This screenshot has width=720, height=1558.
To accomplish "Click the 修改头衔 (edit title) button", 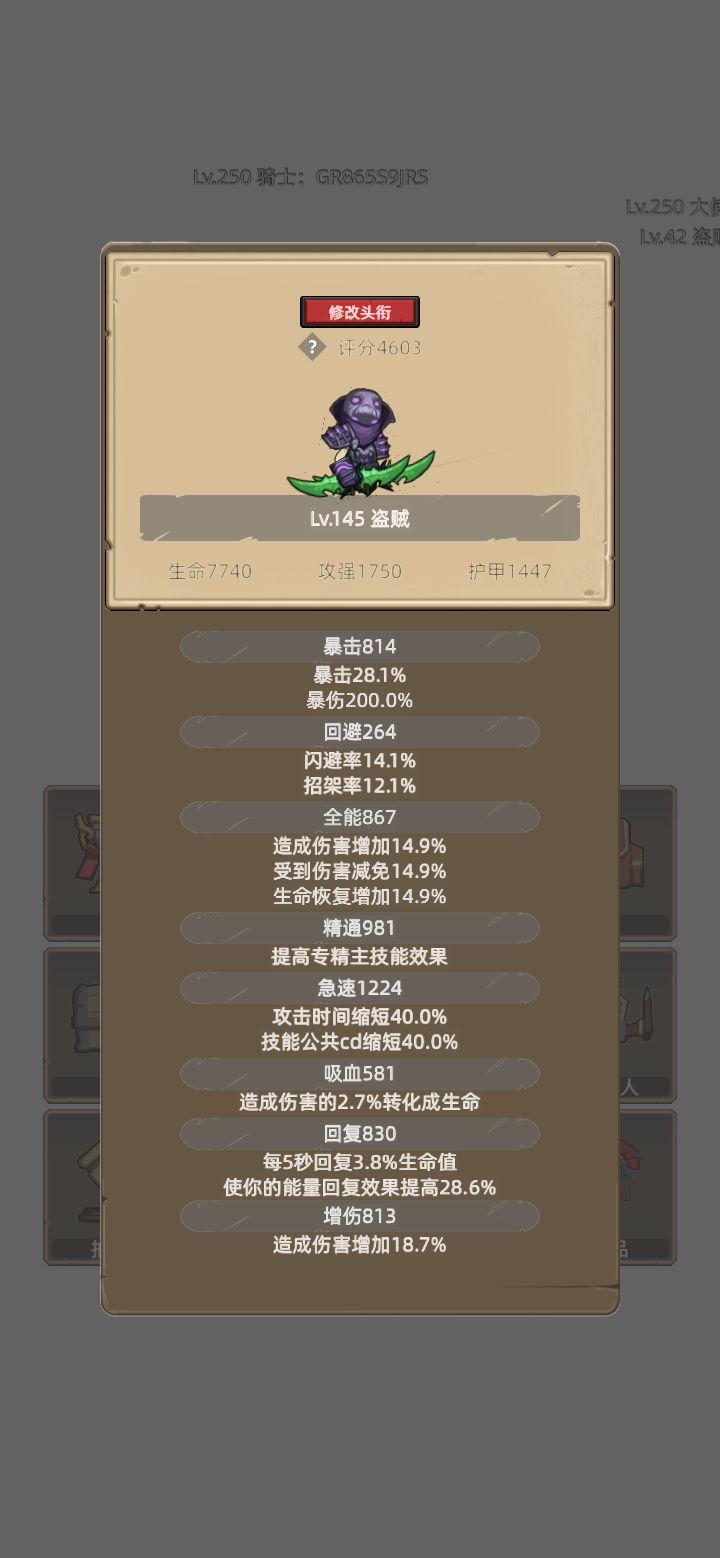I will 360,311.
